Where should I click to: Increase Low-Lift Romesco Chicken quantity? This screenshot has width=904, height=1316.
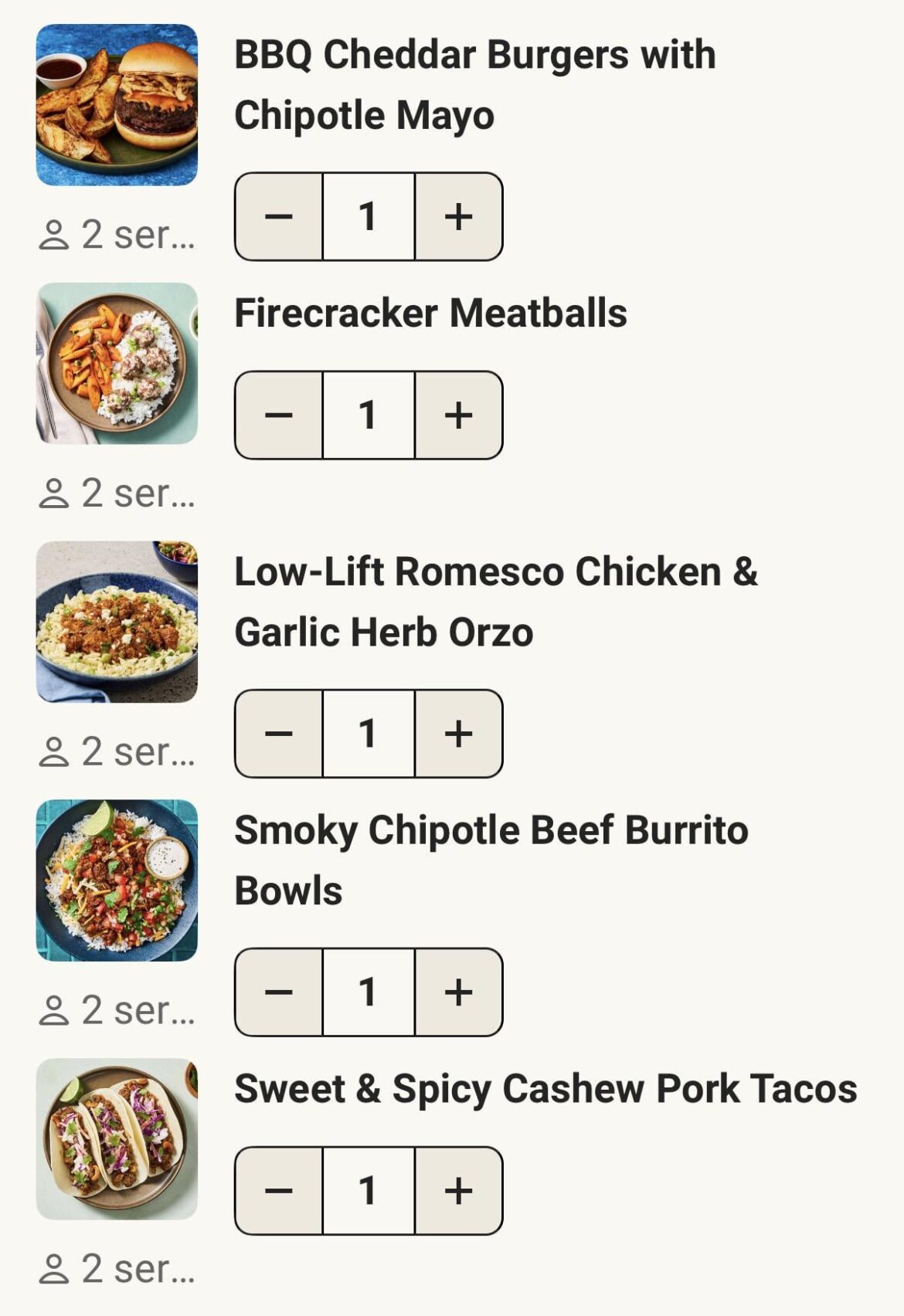coord(458,734)
